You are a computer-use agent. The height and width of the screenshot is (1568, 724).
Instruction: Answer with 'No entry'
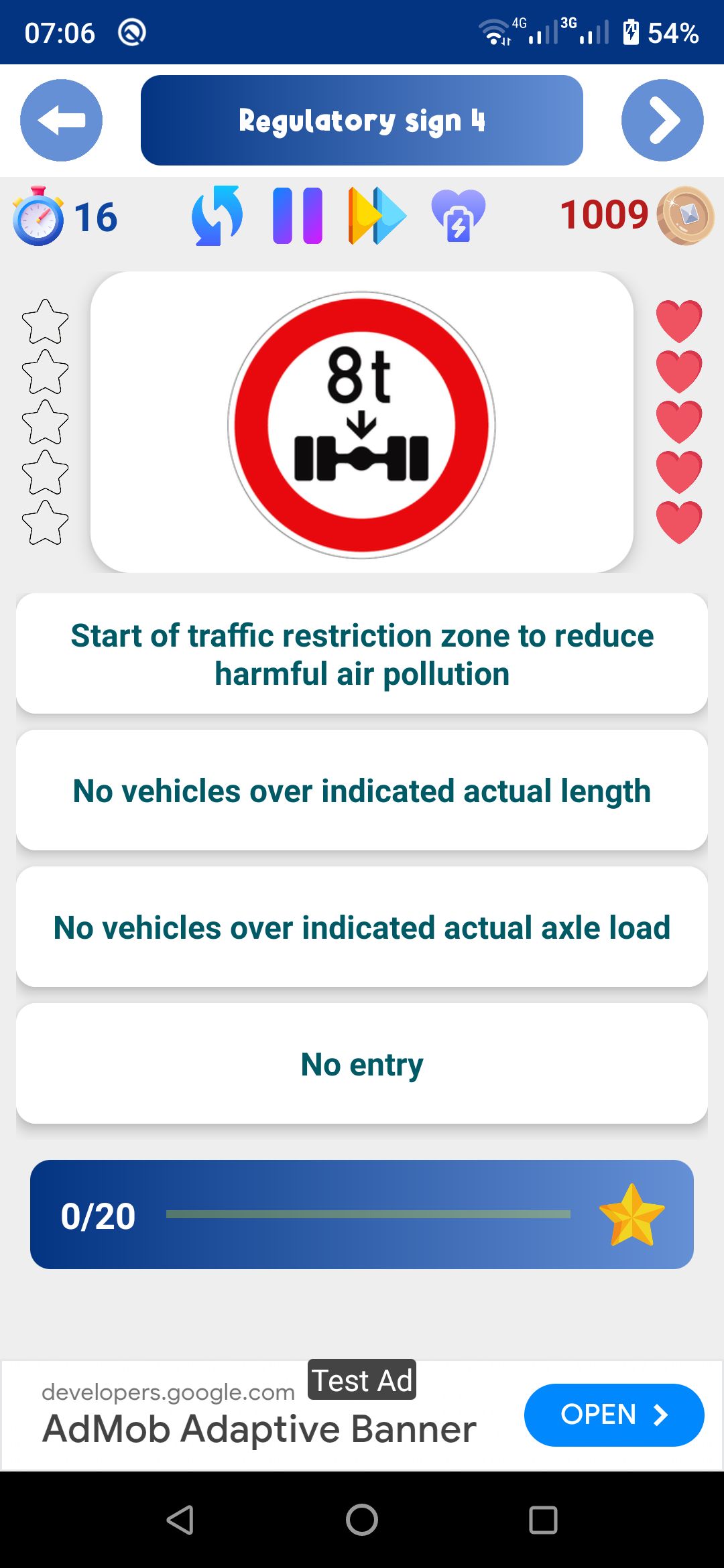pyautogui.click(x=362, y=1064)
